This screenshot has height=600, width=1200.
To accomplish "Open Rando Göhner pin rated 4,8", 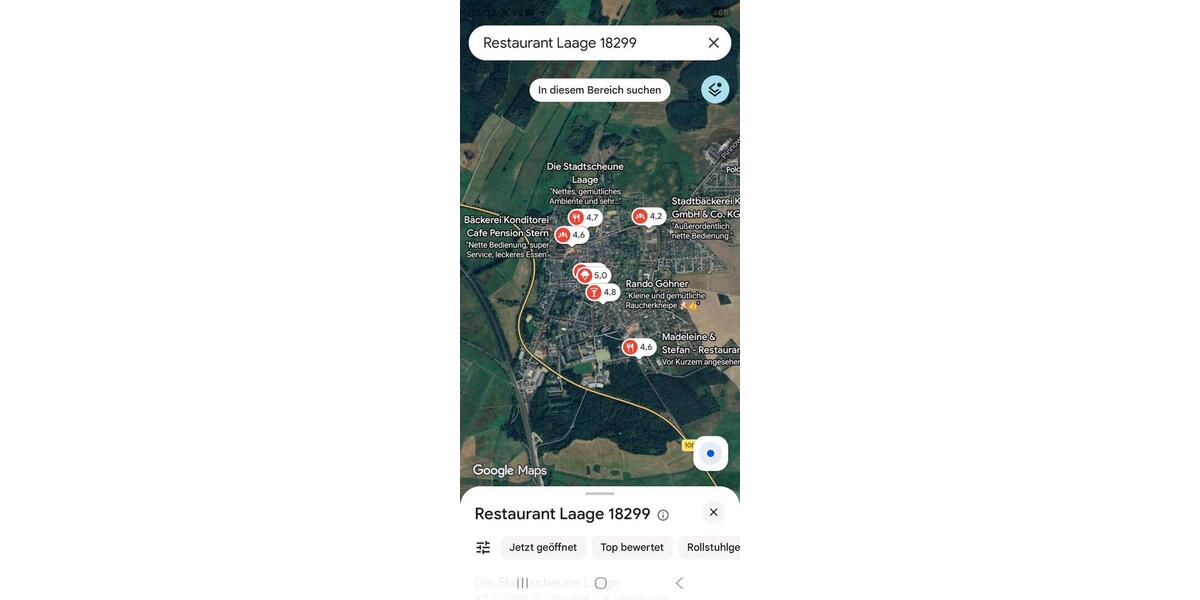I will (x=594, y=292).
